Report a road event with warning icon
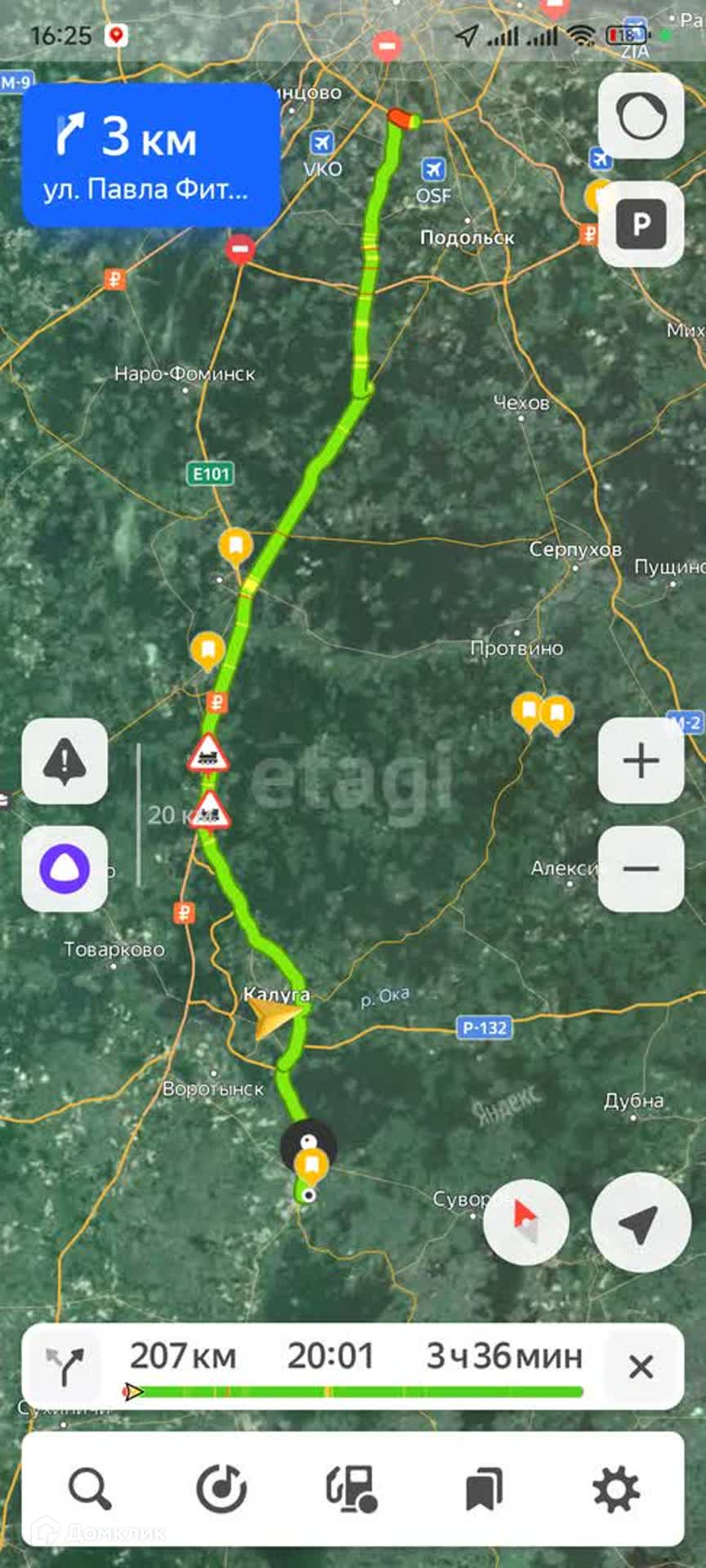 click(65, 761)
